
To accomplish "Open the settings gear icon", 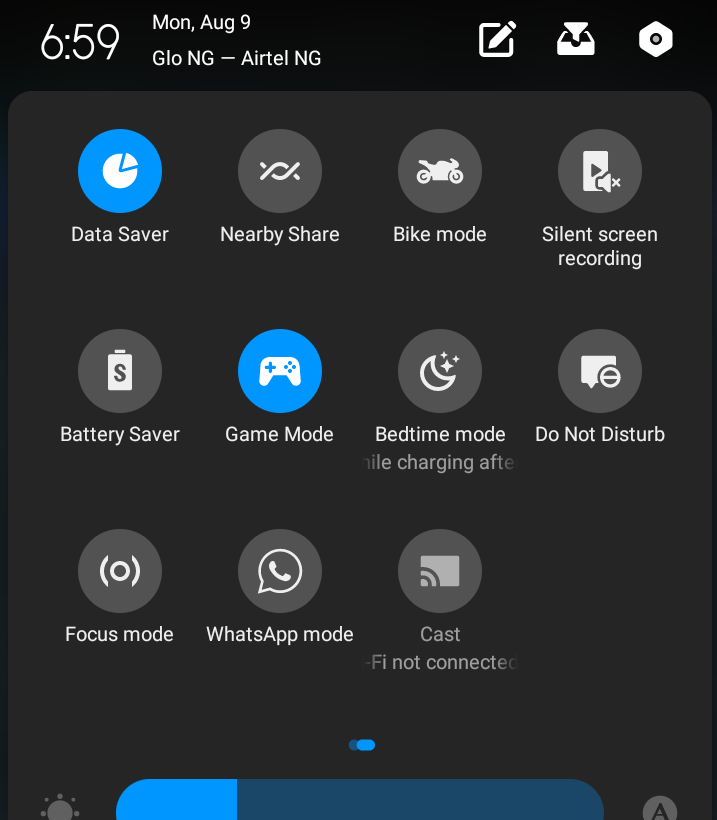I will pos(655,39).
